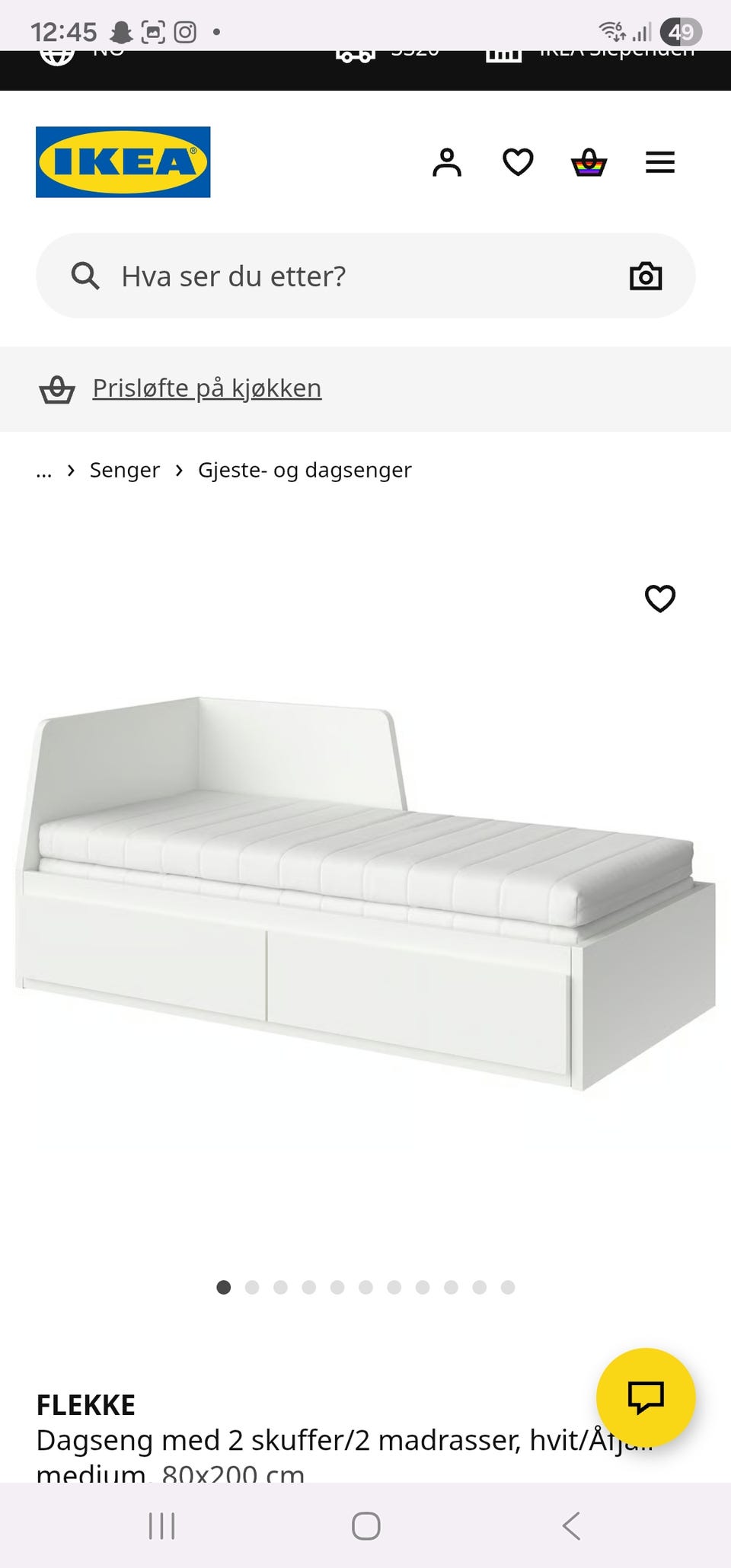Click the IKEA logo
Viewport: 731px width, 1568px height.
tap(123, 161)
